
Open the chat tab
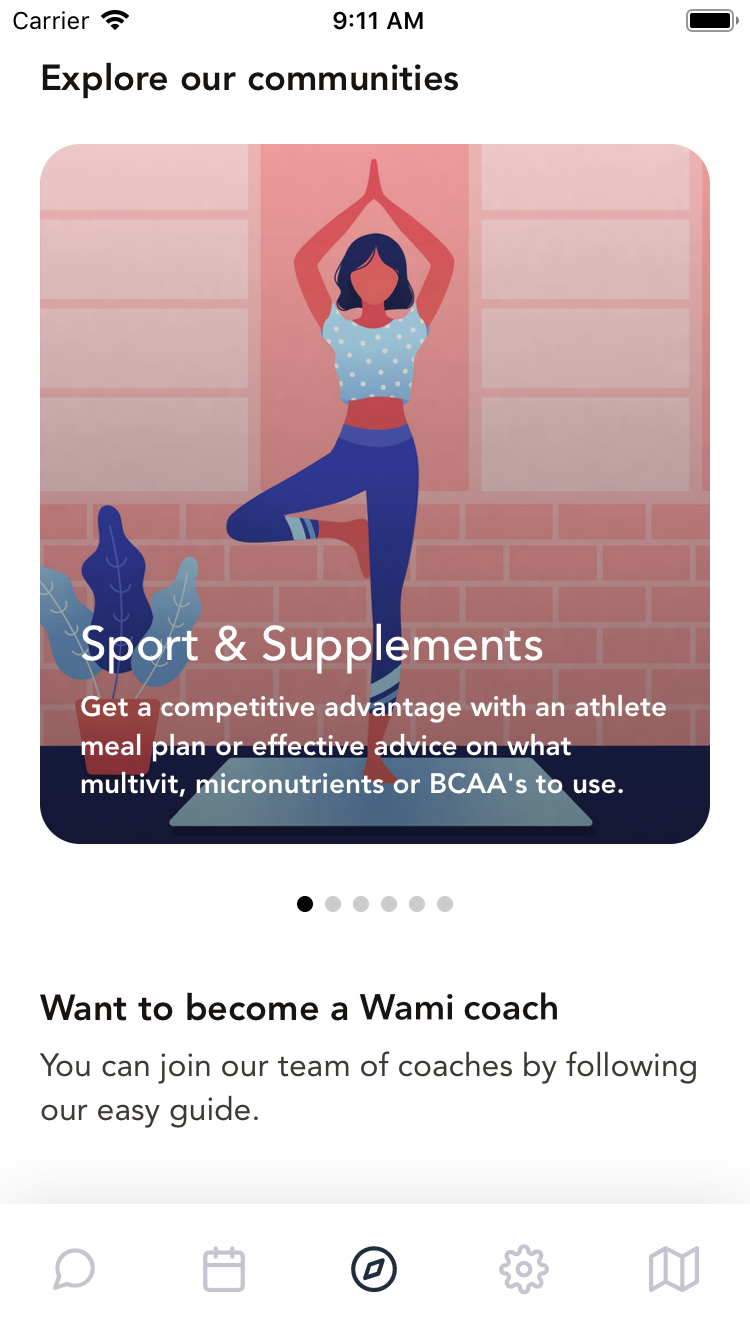(74, 1270)
